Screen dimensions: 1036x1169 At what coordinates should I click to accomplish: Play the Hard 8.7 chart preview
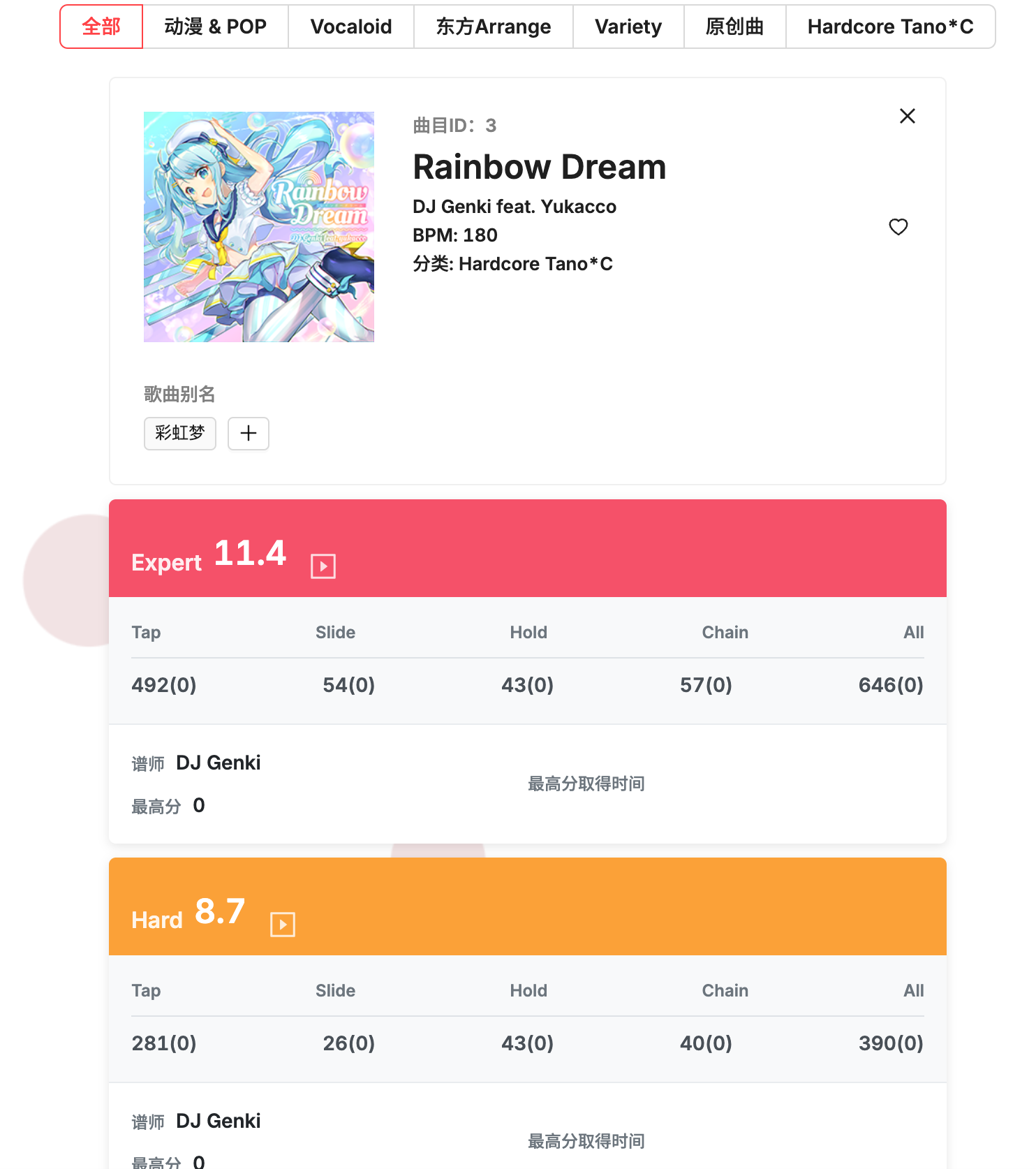282,924
